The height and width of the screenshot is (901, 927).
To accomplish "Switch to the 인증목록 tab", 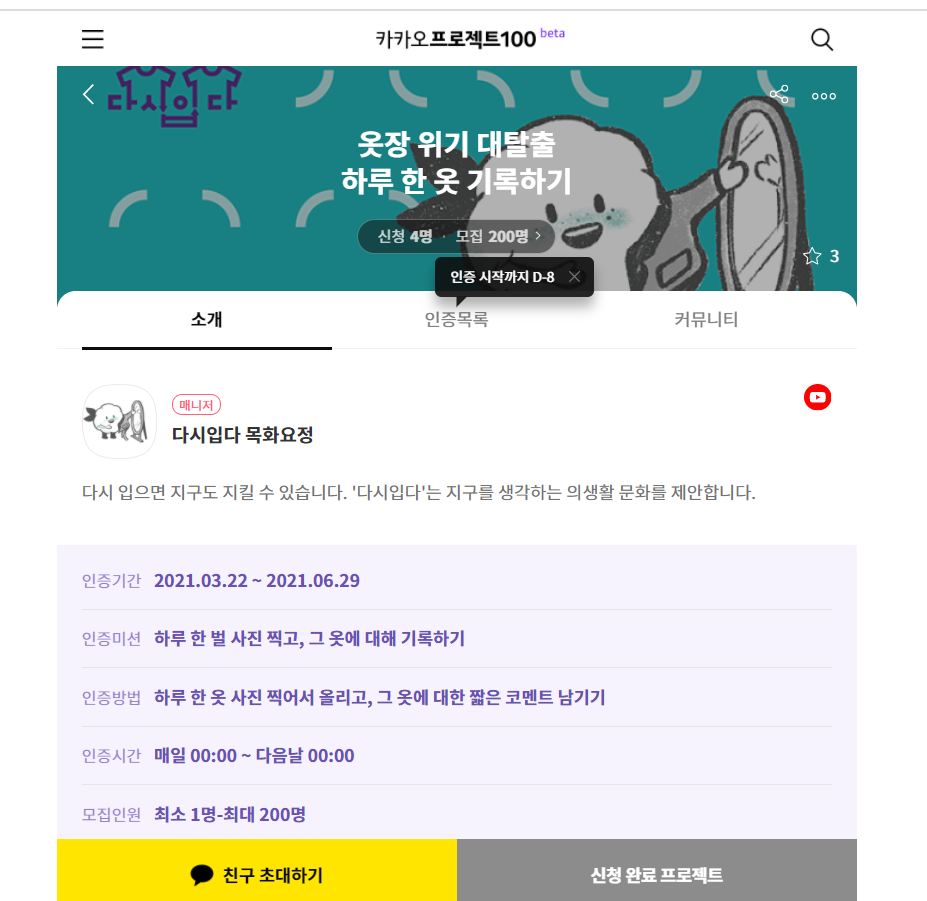I will pyautogui.click(x=456, y=320).
